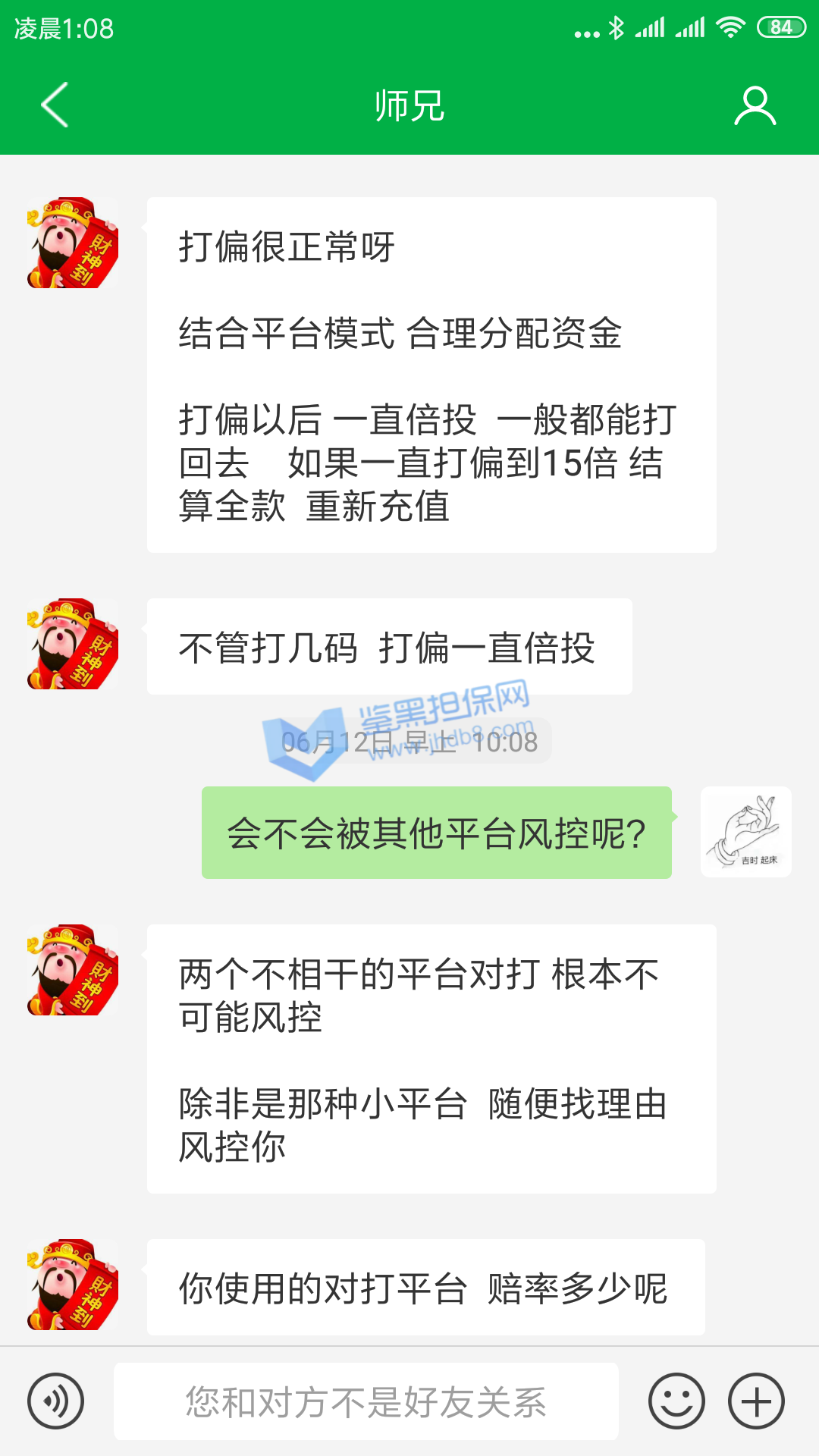Go back from the 师兄 chat
Screen dimensions: 819x1456
(x=55, y=105)
